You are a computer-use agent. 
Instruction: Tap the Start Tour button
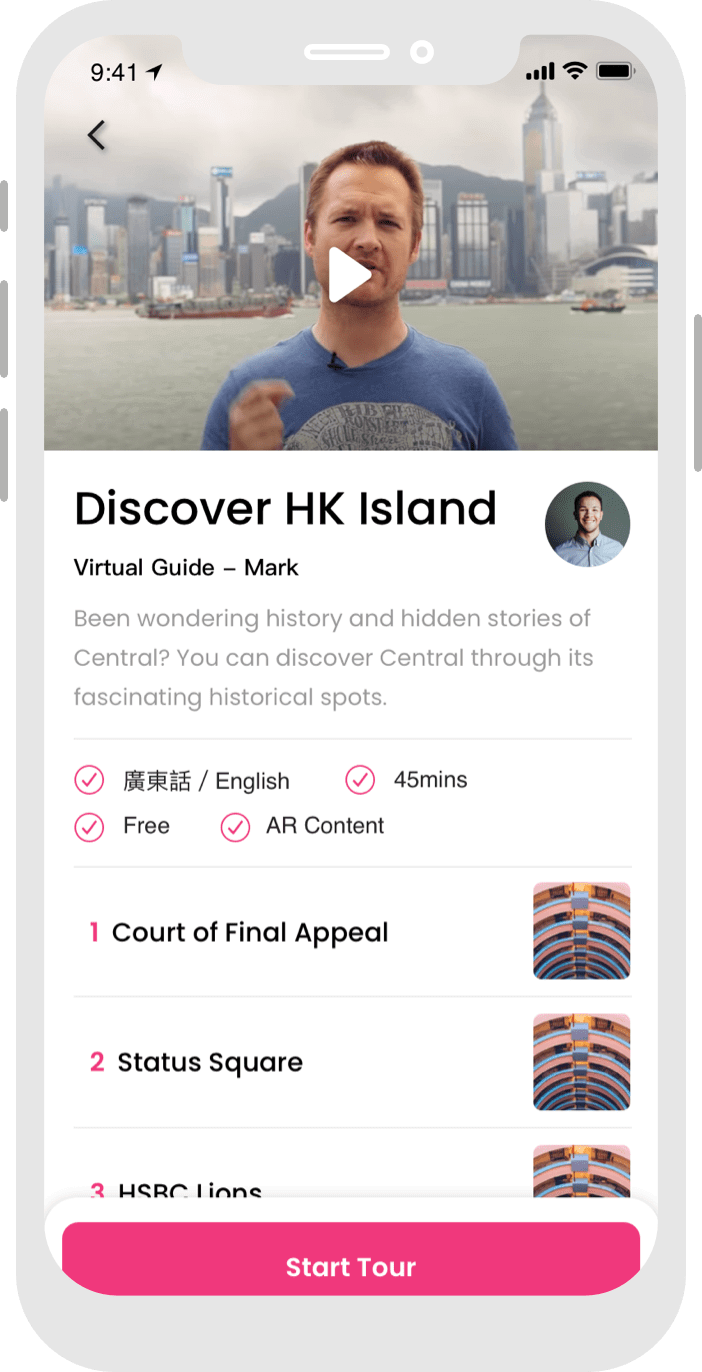(x=350, y=1266)
